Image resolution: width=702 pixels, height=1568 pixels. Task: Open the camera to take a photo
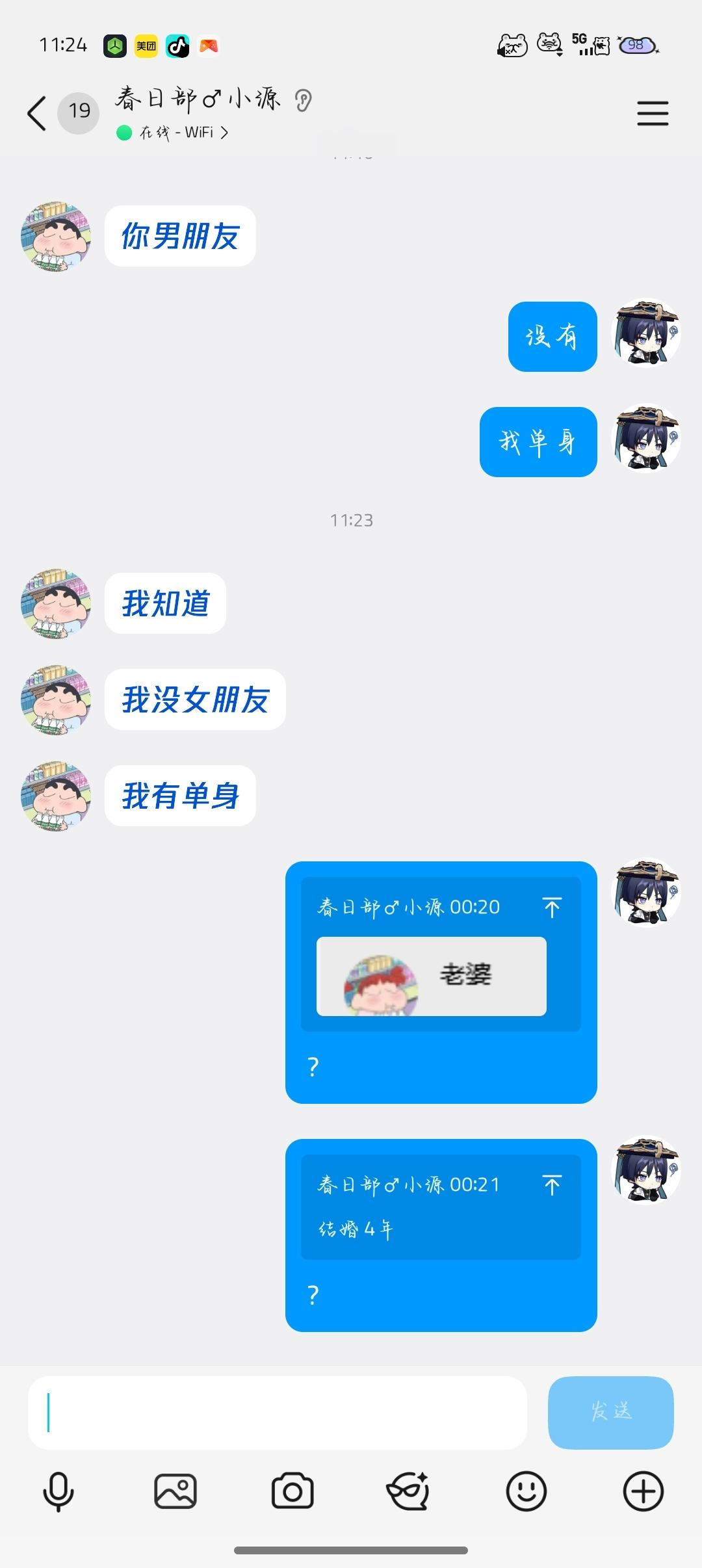[x=292, y=1491]
